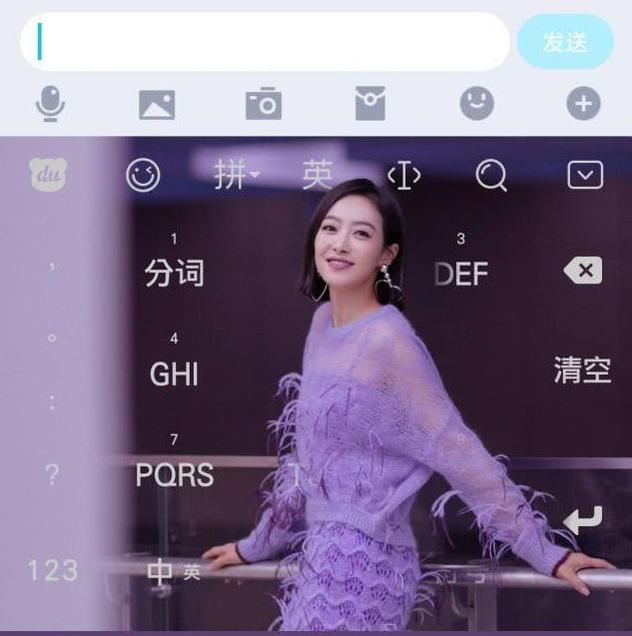Open the keyboard emoticon panel

[143, 176]
